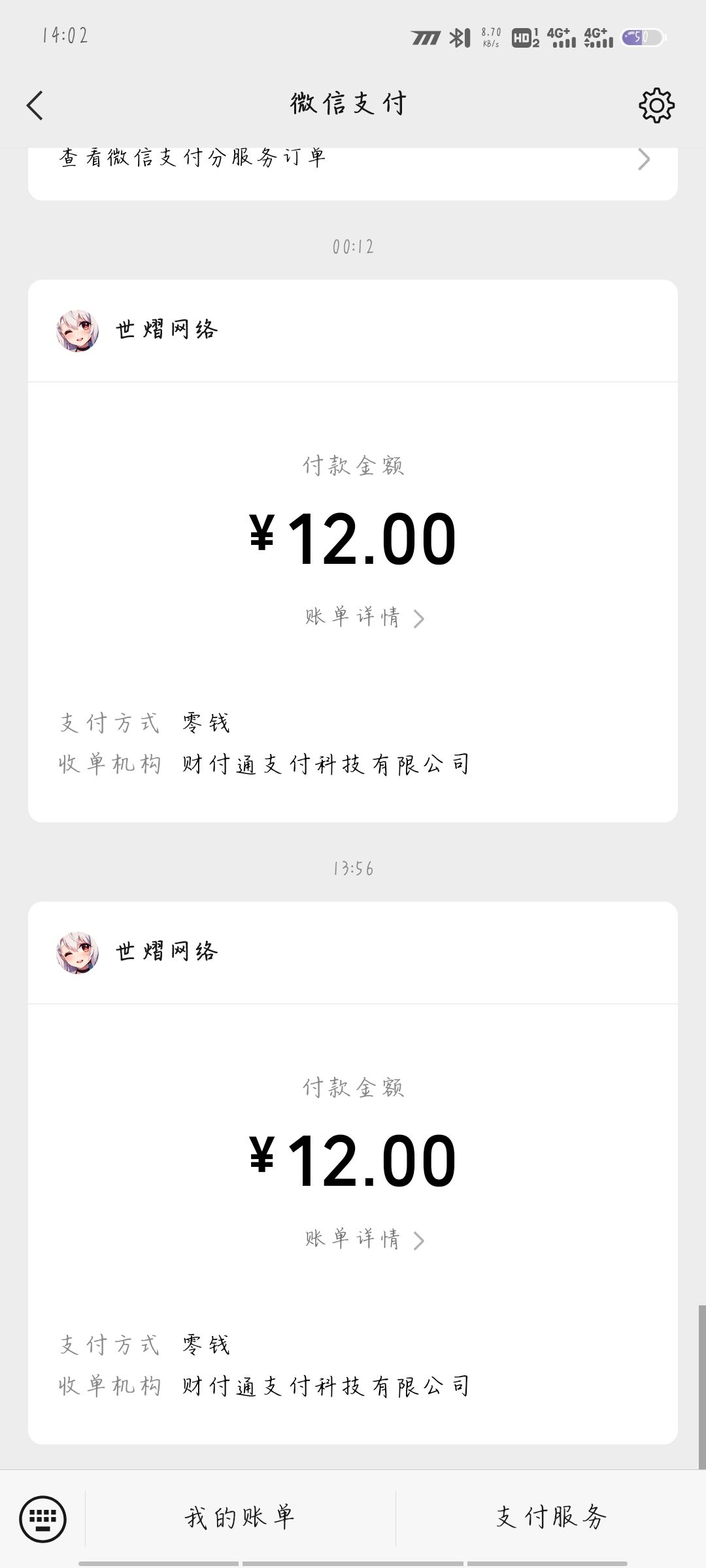The image size is (706, 1568).
Task: Open the 支付服务 menu
Action: [x=551, y=1518]
